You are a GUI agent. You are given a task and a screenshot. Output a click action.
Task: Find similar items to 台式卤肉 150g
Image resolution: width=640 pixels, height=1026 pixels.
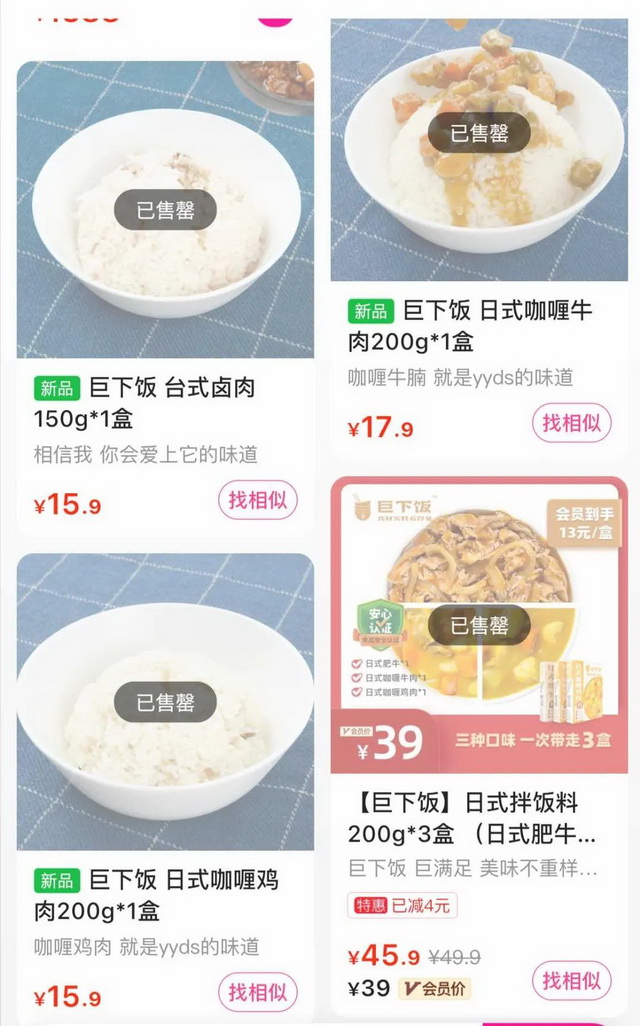tap(258, 500)
